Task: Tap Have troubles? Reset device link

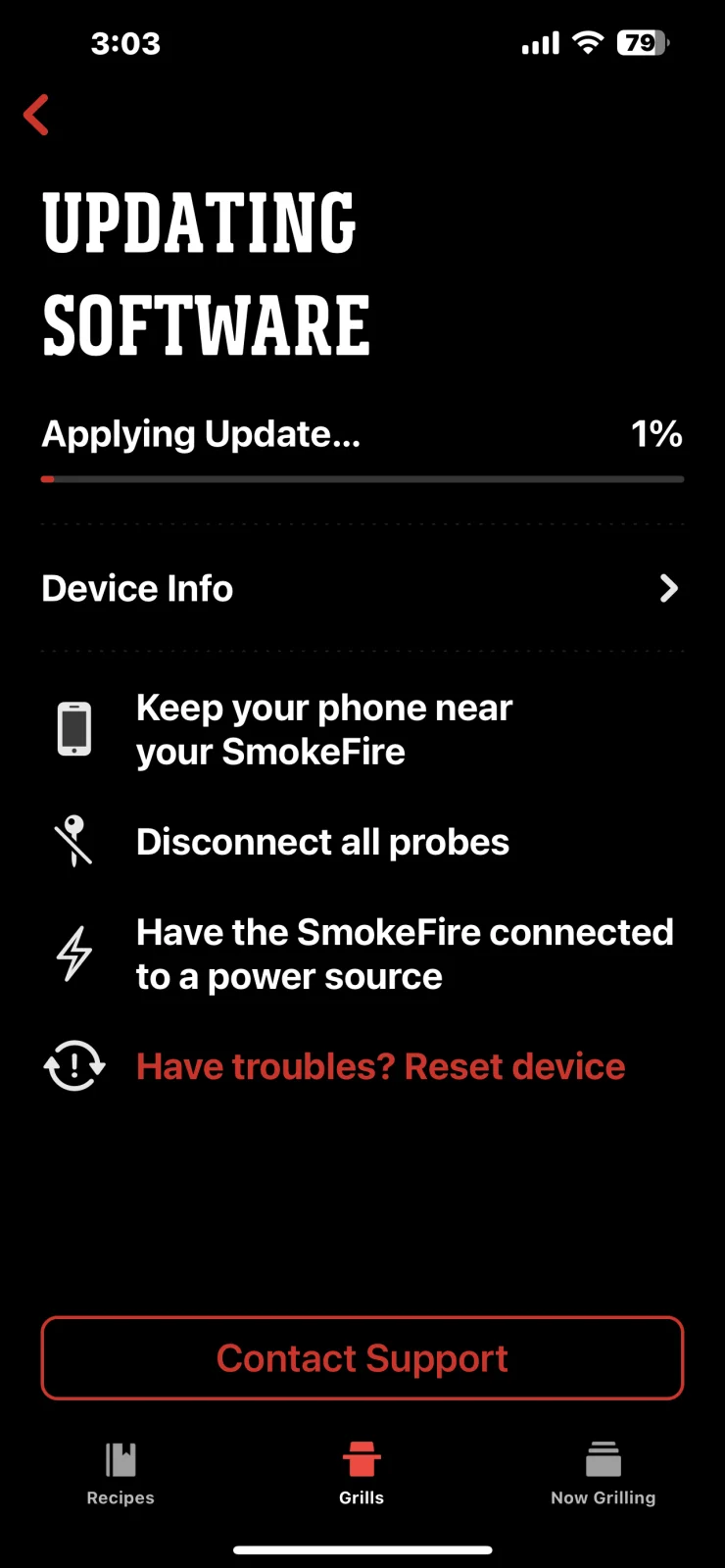Action: pos(380,1066)
